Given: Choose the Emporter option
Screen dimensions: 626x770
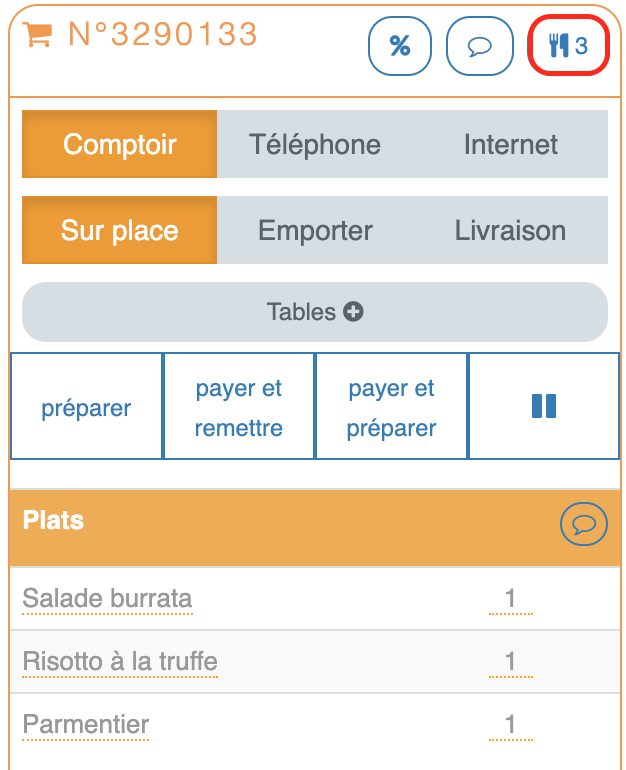Looking at the screenshot, I should point(315,231).
